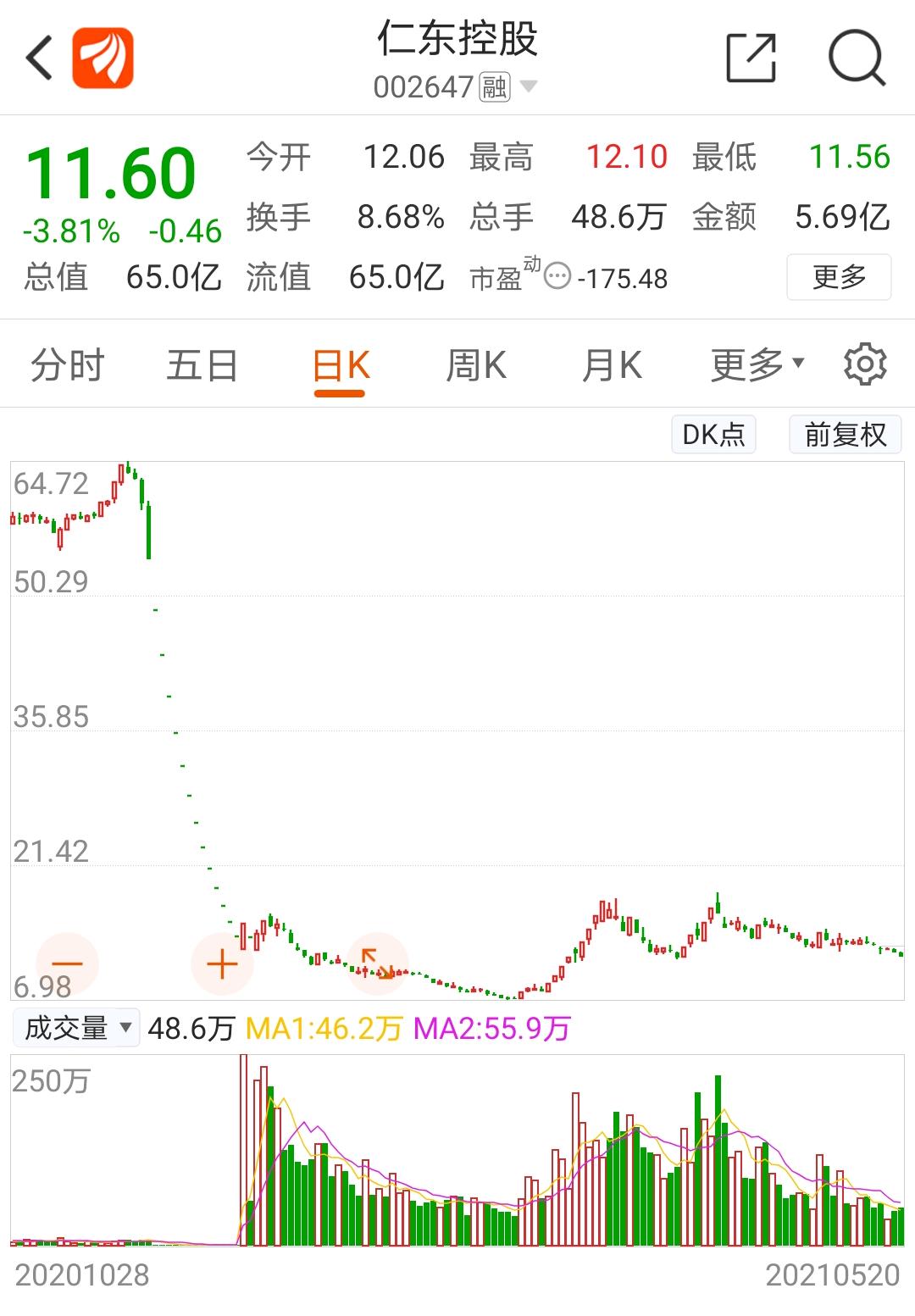Zoom out the K-line chart with minus icon
Viewport: 915px width, 1316px height.
(68, 963)
